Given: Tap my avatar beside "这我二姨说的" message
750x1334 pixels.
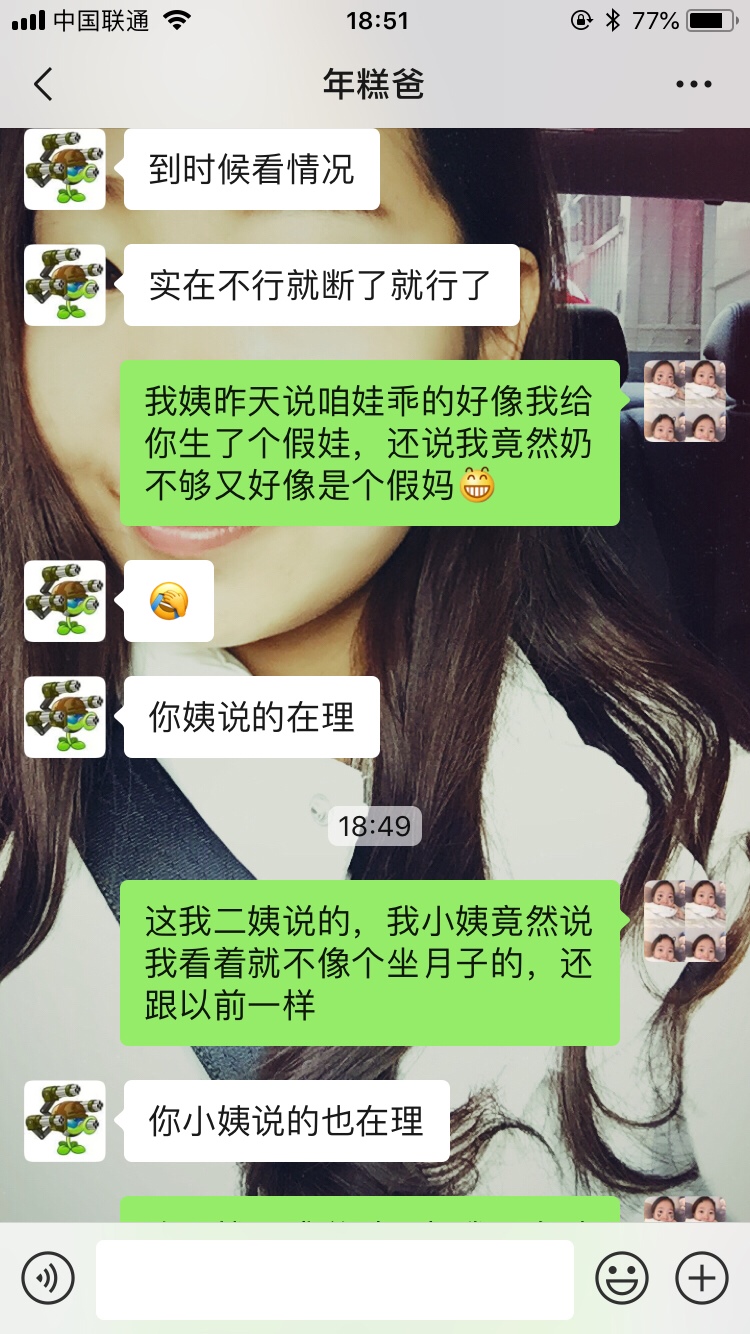Looking at the screenshot, I should click(685, 921).
